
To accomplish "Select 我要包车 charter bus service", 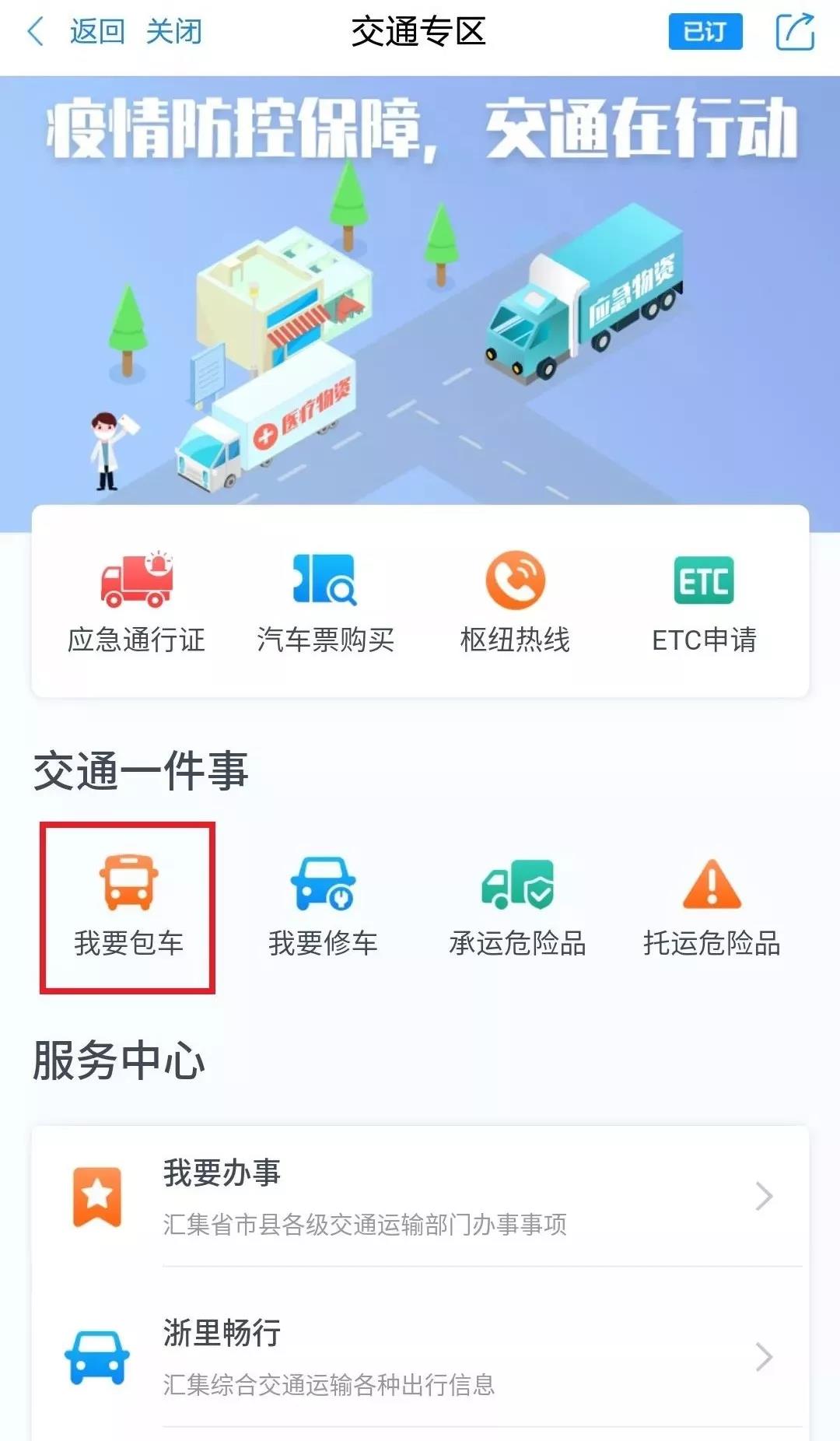I will point(128,907).
